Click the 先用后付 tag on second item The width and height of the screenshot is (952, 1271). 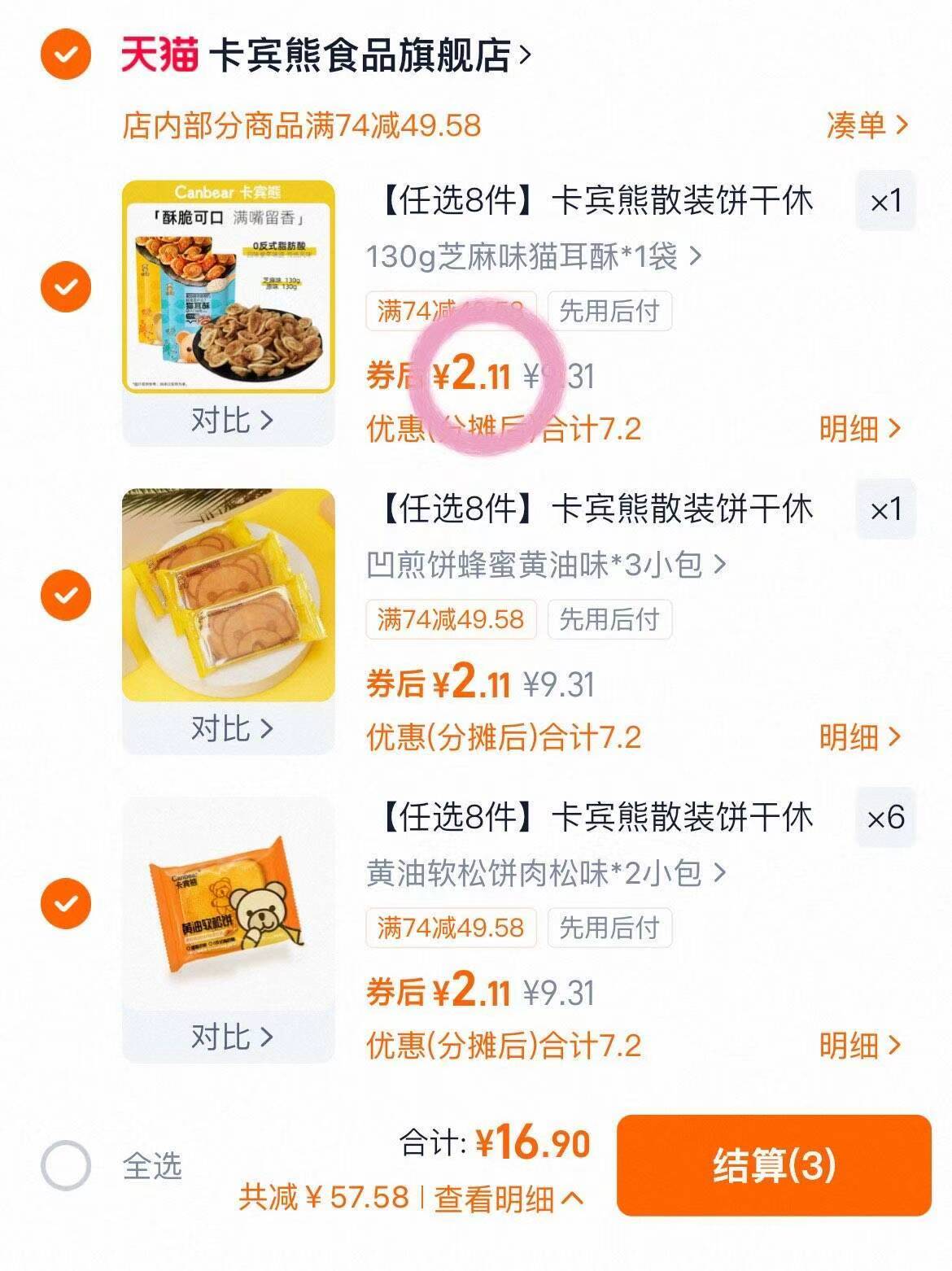point(611,621)
